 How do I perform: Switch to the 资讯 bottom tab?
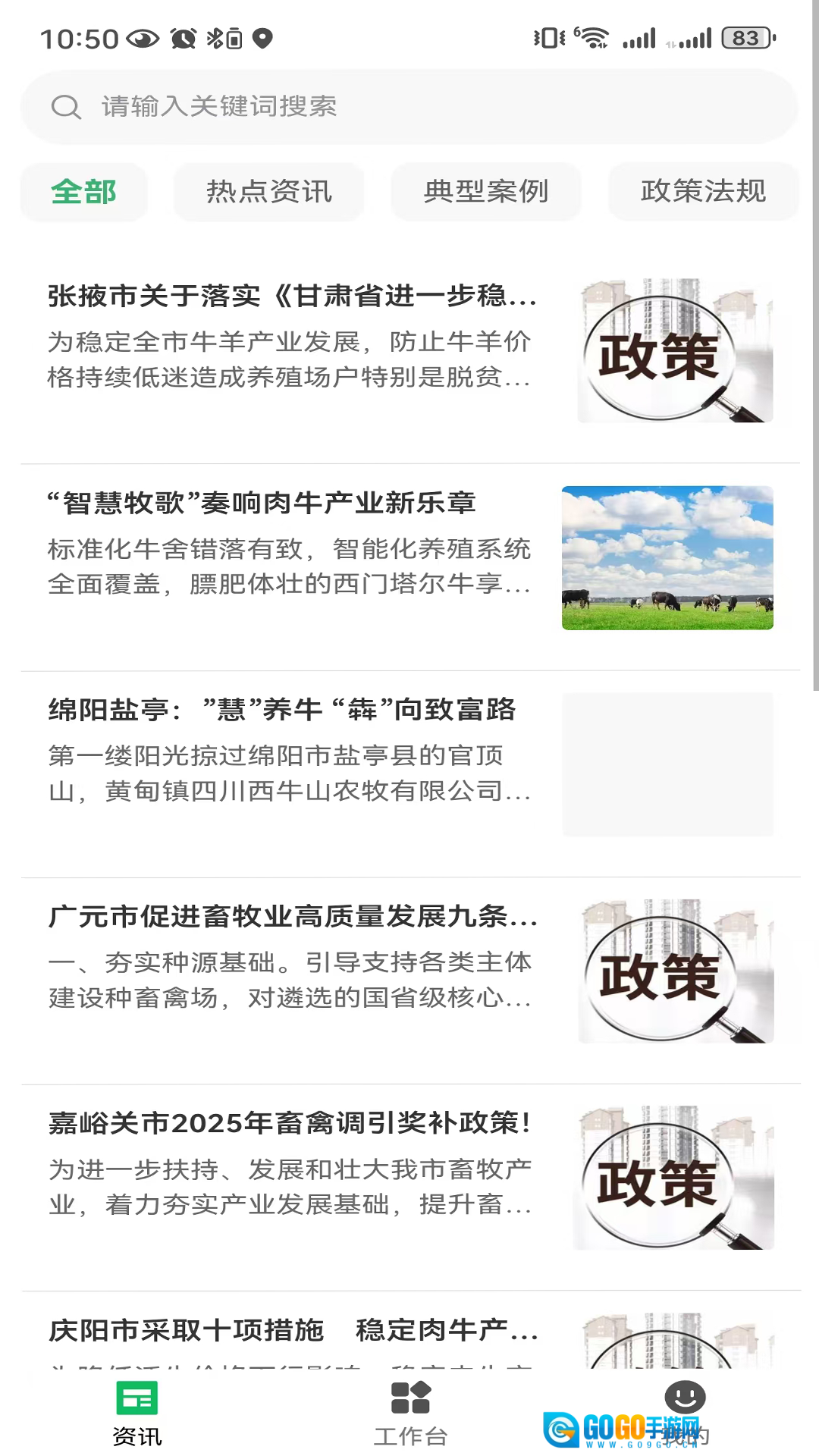(x=137, y=1414)
